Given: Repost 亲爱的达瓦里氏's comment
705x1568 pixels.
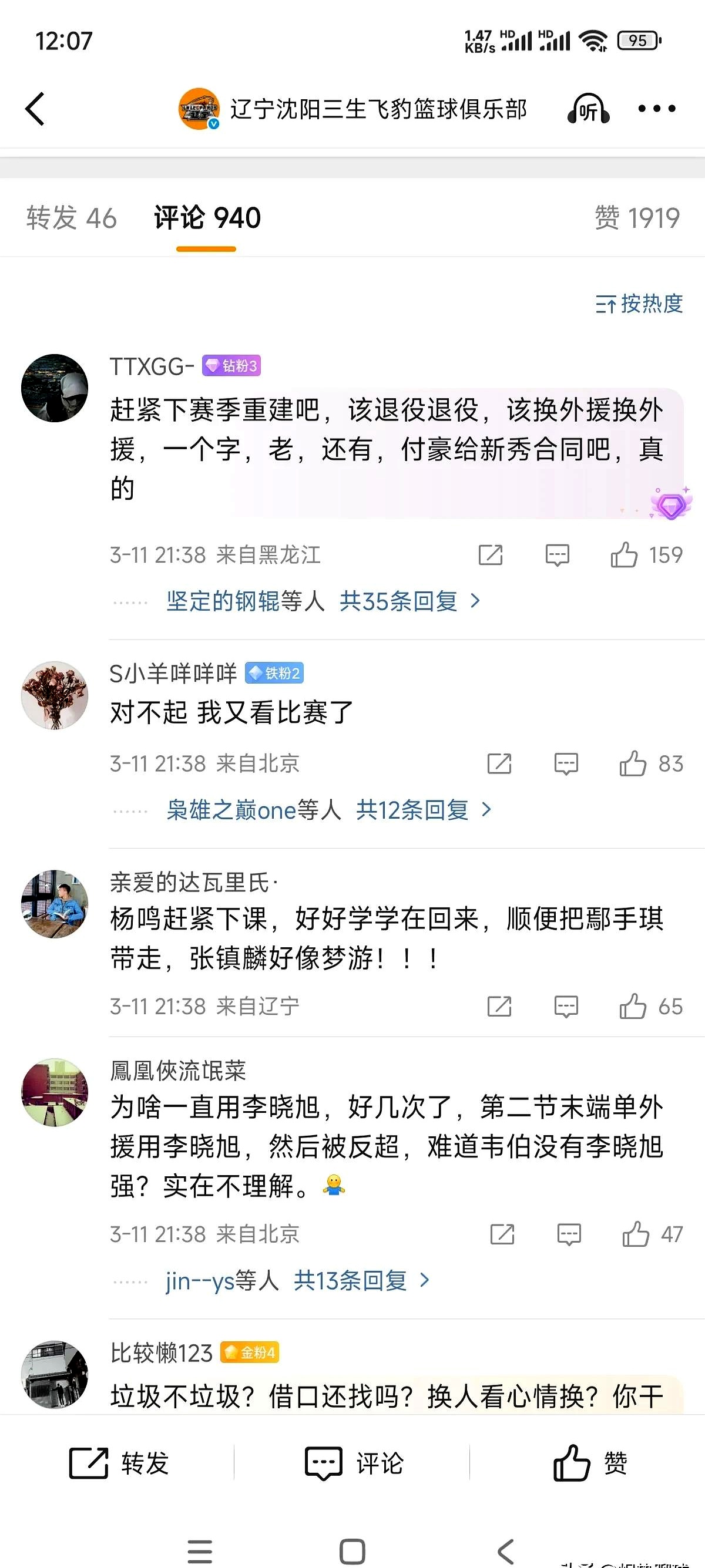Looking at the screenshot, I should point(499,1006).
